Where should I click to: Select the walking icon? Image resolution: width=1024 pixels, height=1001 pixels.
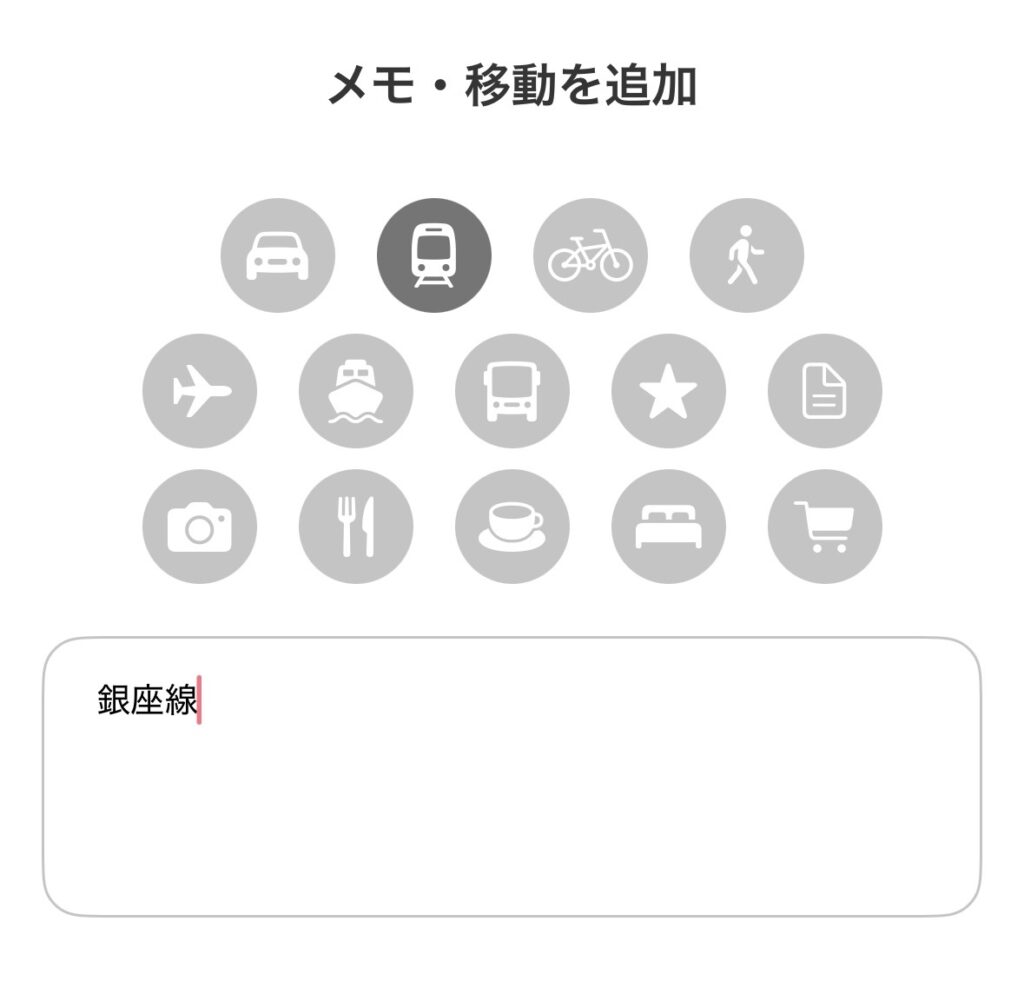[746, 256]
